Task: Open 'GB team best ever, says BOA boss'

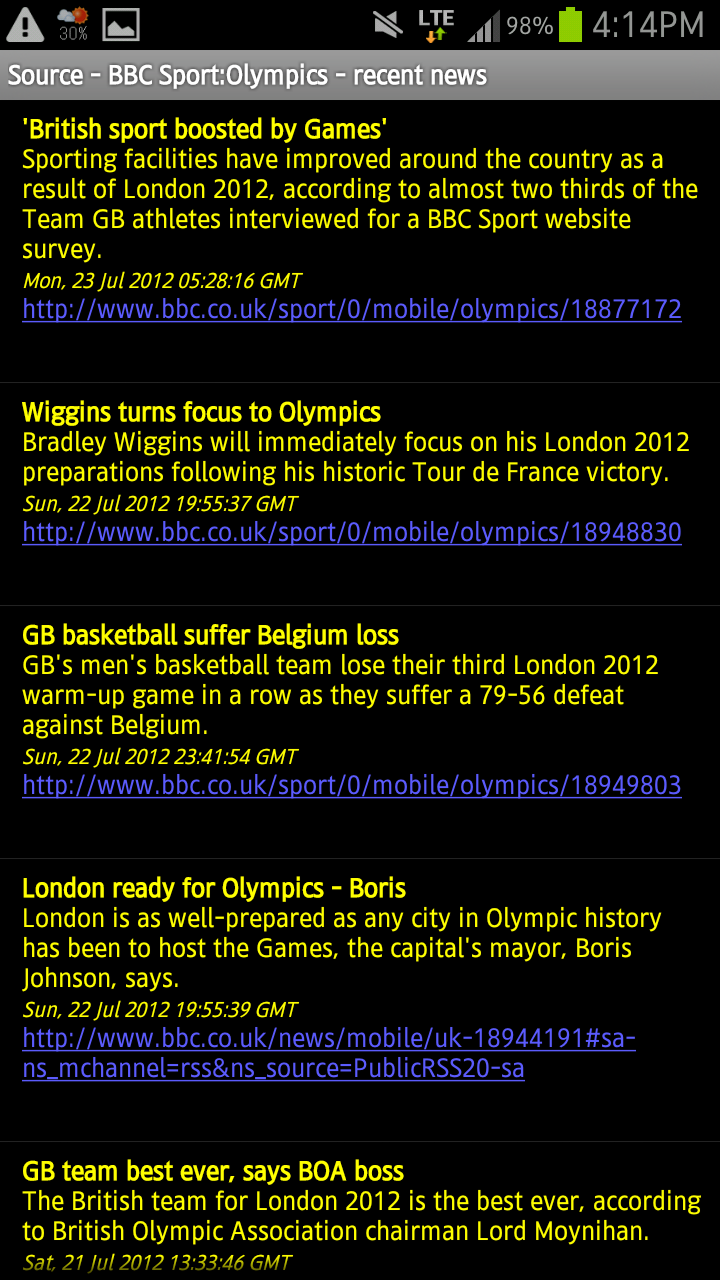Action: (x=213, y=1171)
